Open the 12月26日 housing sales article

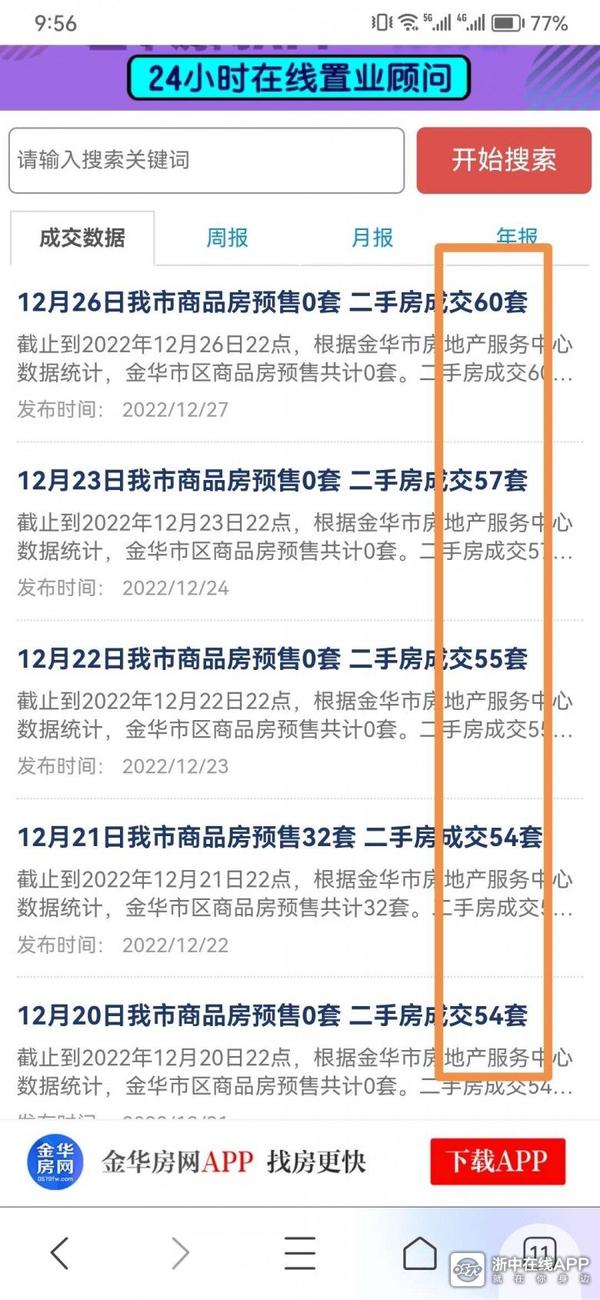coord(272,301)
